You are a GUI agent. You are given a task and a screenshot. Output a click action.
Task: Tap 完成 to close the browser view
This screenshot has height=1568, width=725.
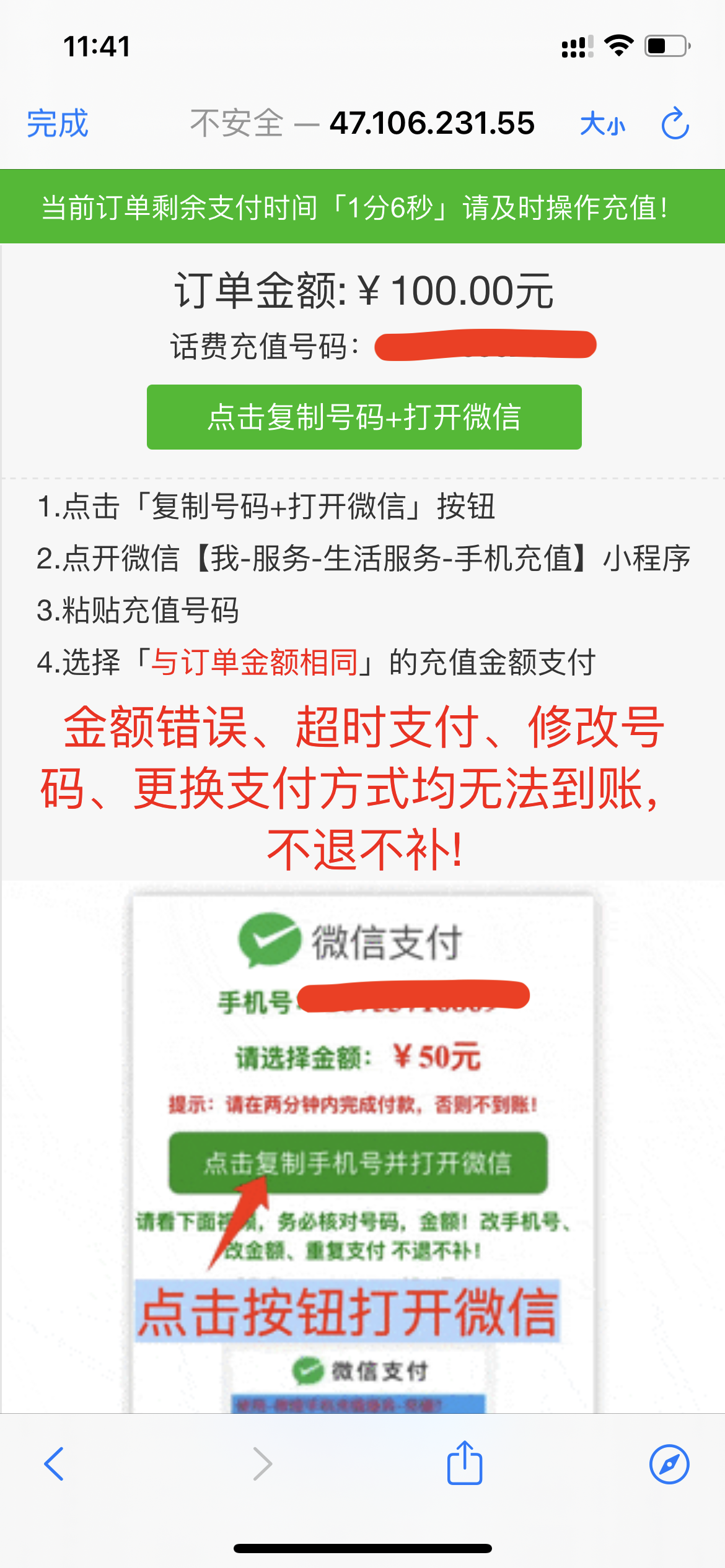coord(58,123)
